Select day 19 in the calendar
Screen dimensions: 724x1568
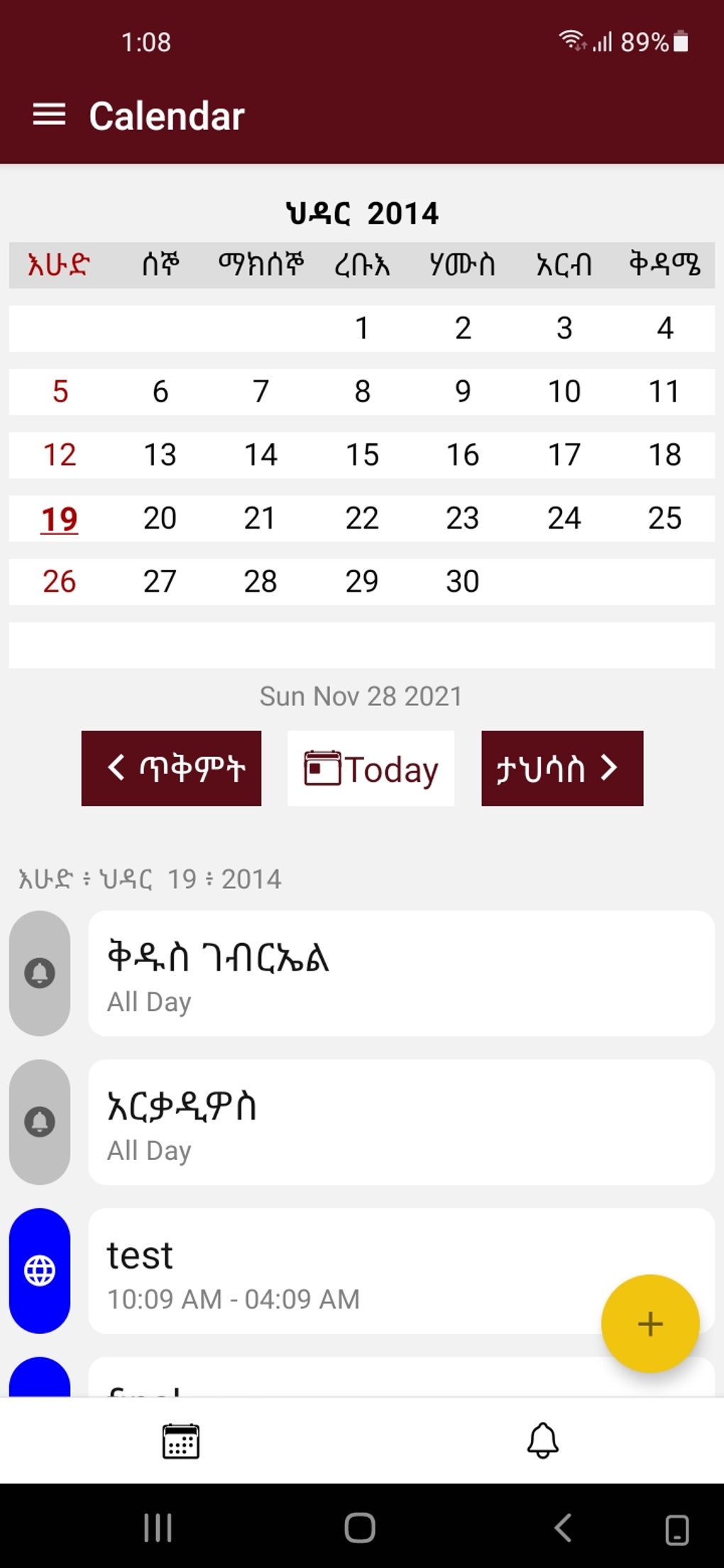59,519
